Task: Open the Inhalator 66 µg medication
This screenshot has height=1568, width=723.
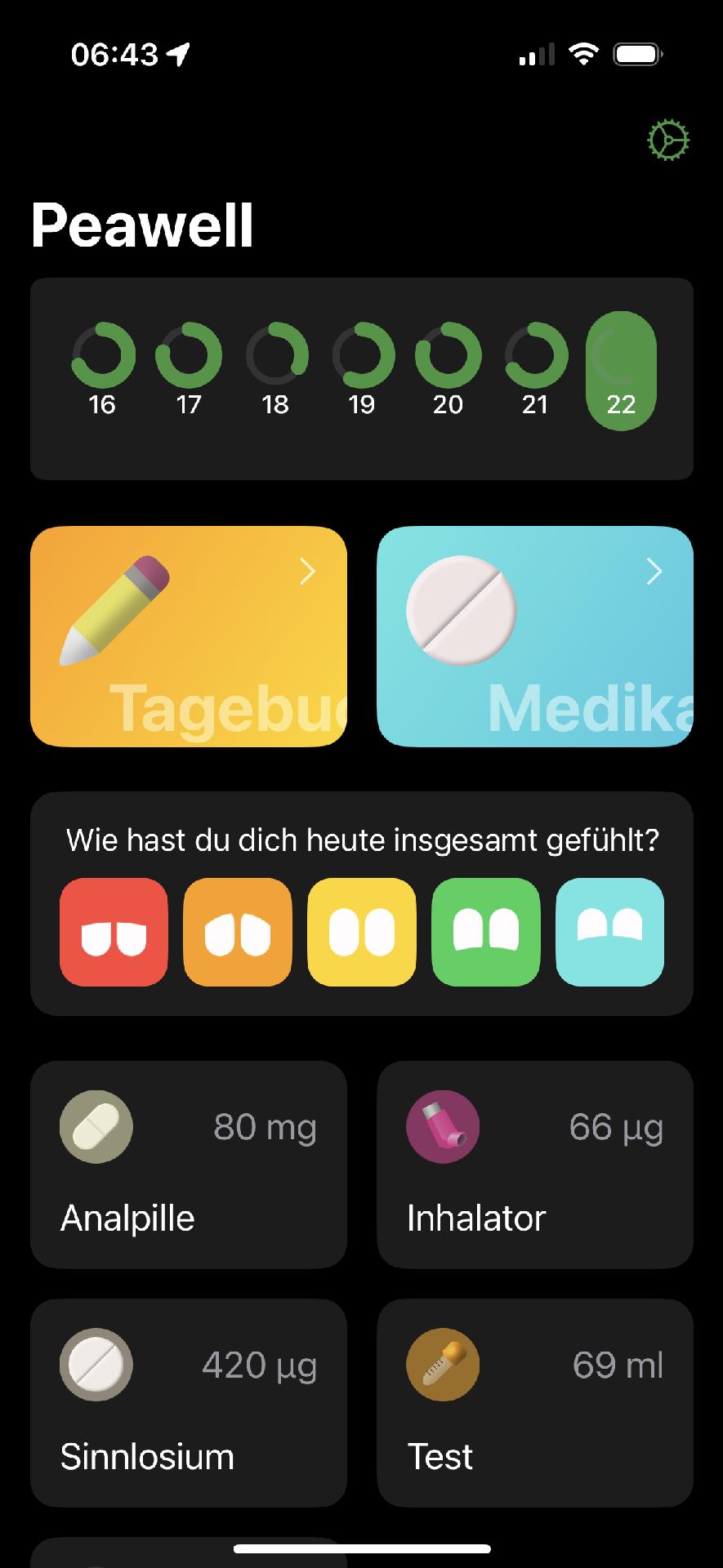Action: click(x=535, y=1165)
